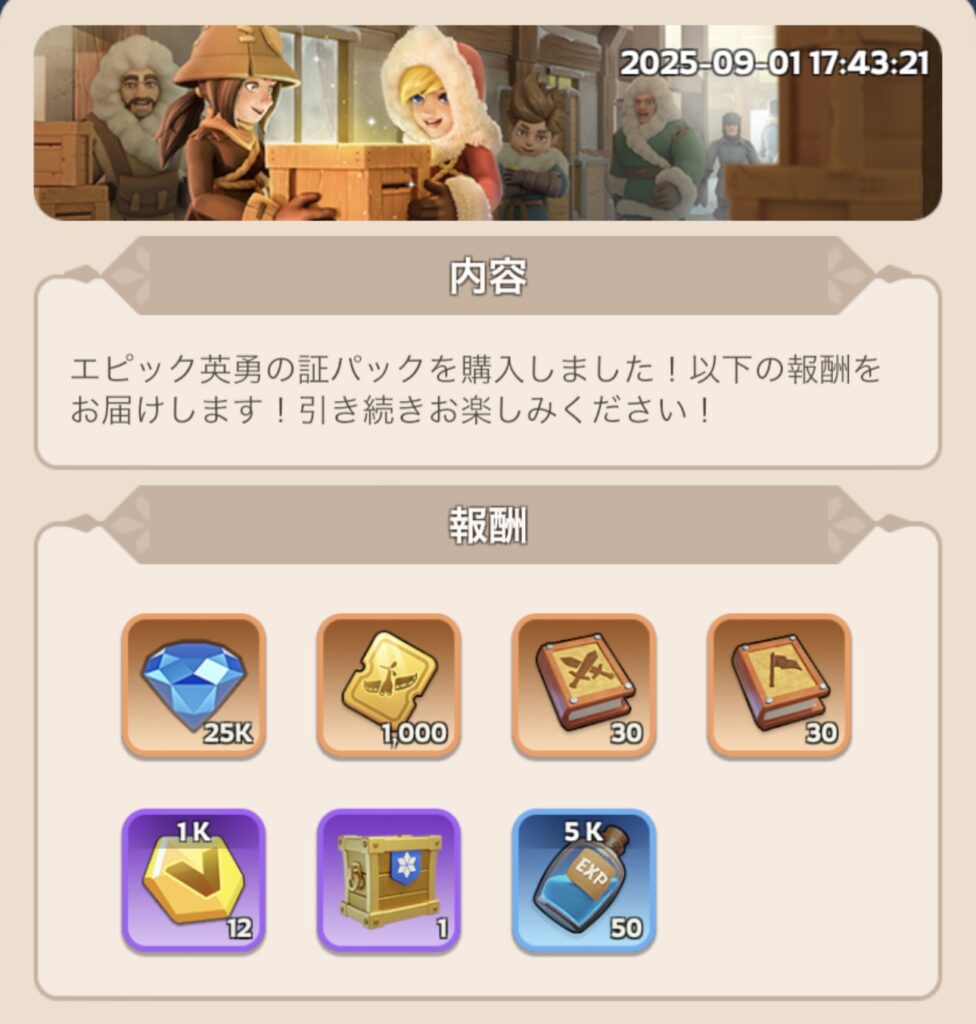View the flag book reward
976x1024 pixels.
tap(779, 685)
